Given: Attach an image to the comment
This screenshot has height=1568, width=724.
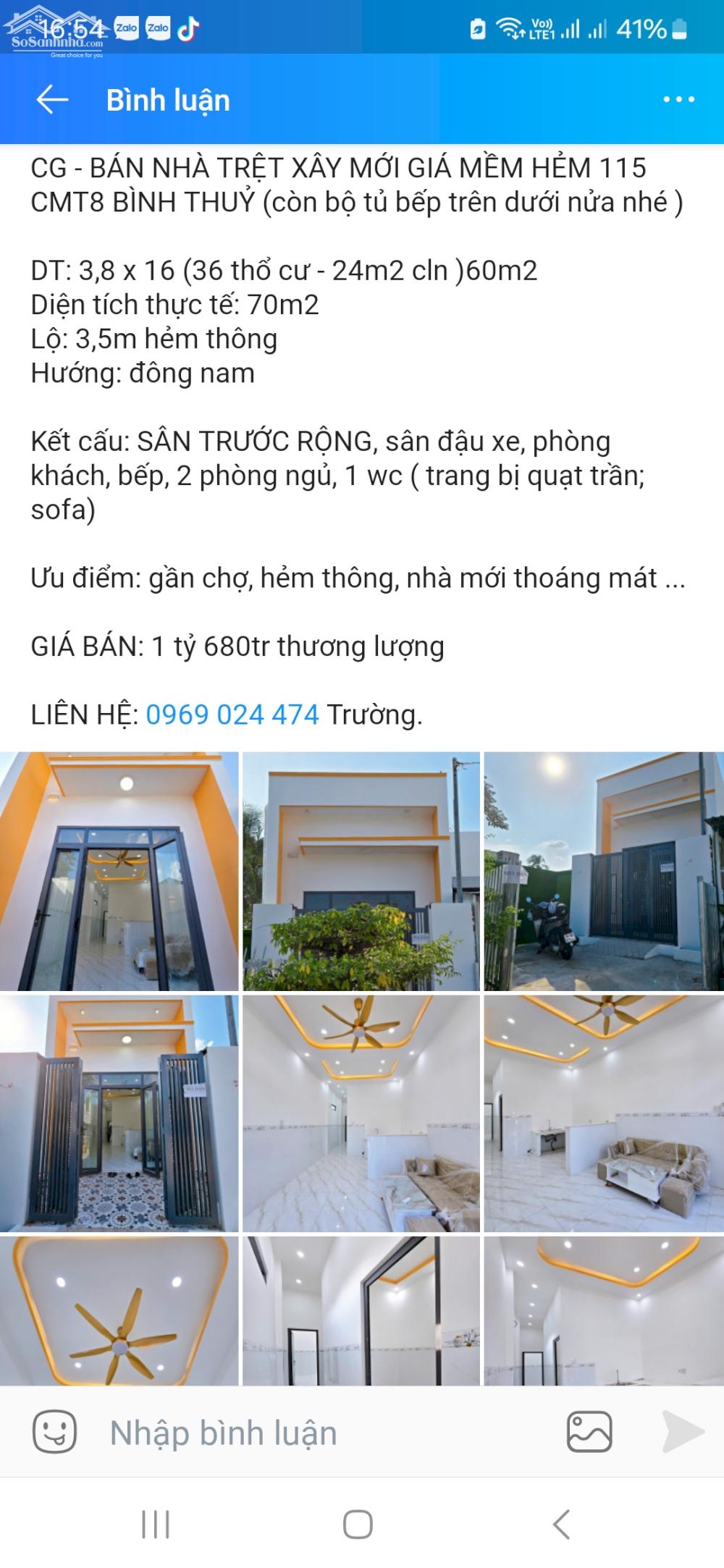Looking at the screenshot, I should click(589, 1433).
